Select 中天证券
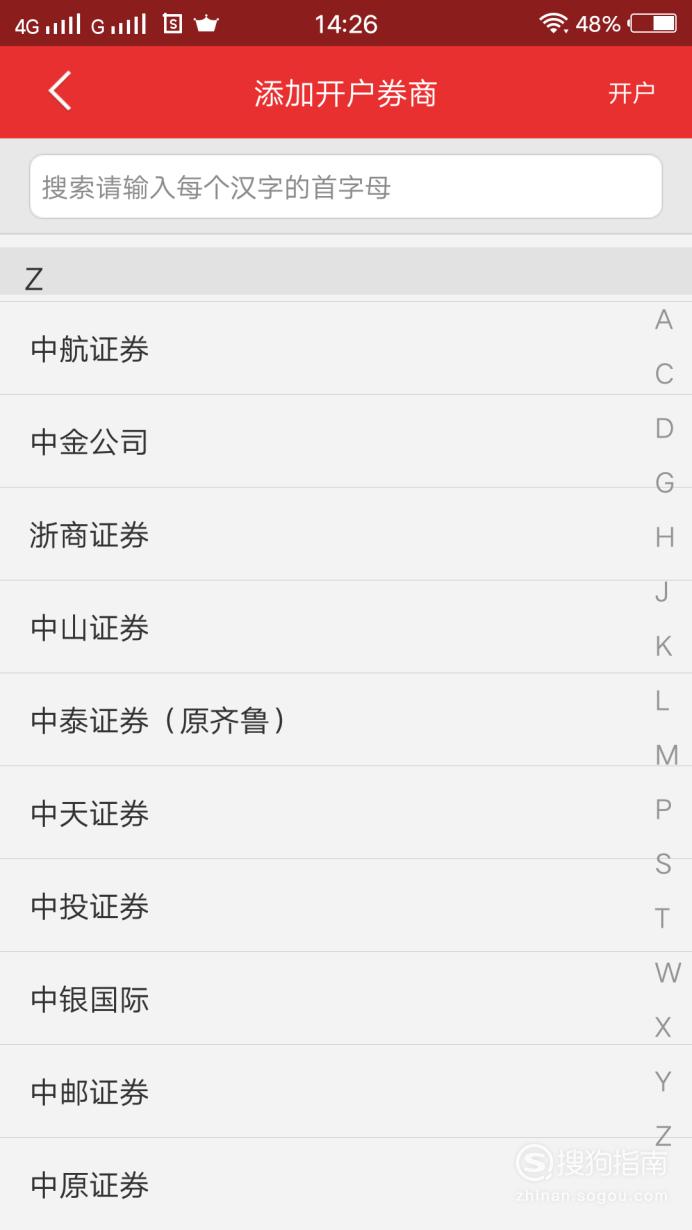Screen dimensions: 692x1230 (346, 814)
